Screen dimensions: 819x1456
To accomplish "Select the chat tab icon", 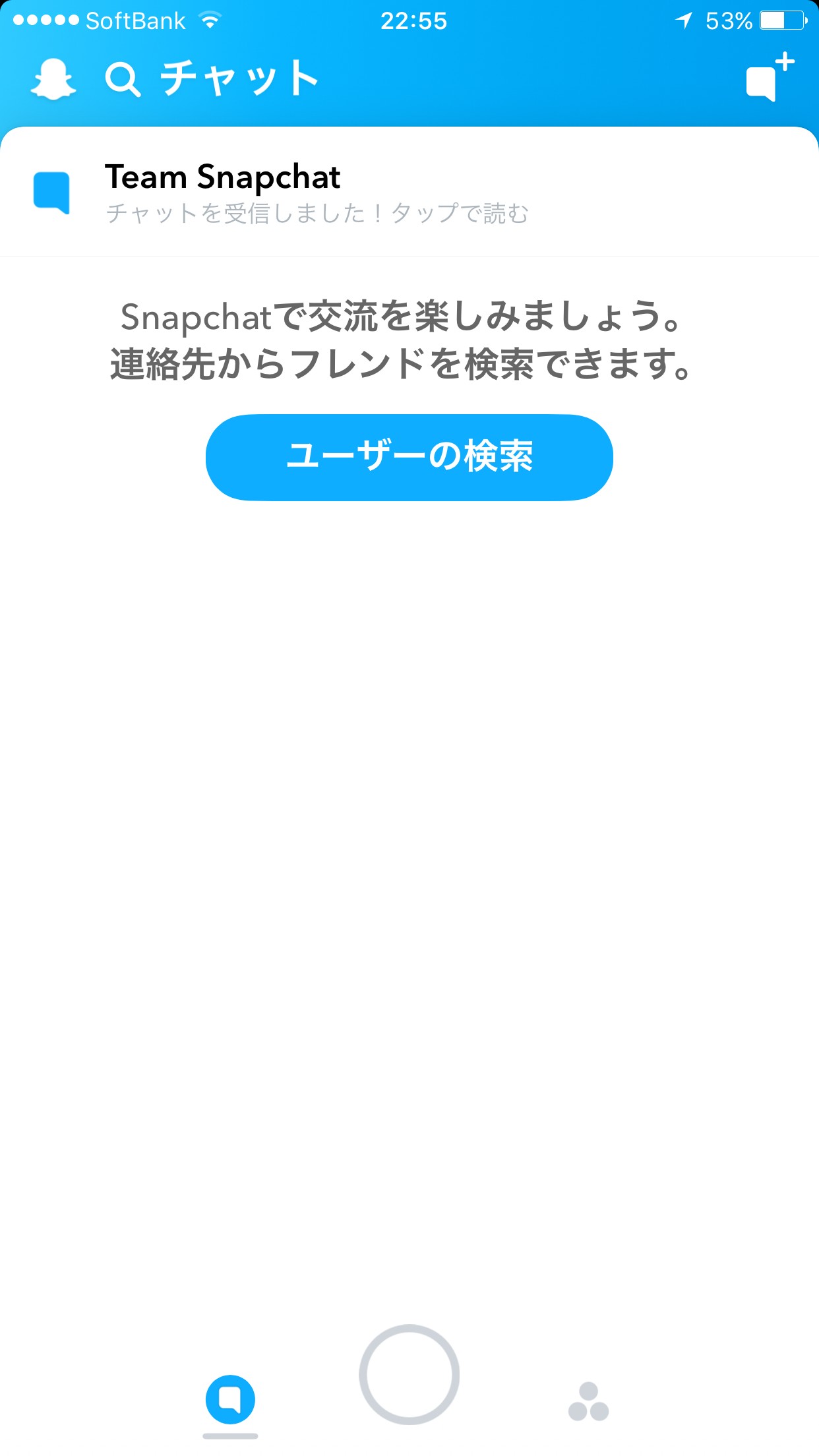I will coord(230,1399).
